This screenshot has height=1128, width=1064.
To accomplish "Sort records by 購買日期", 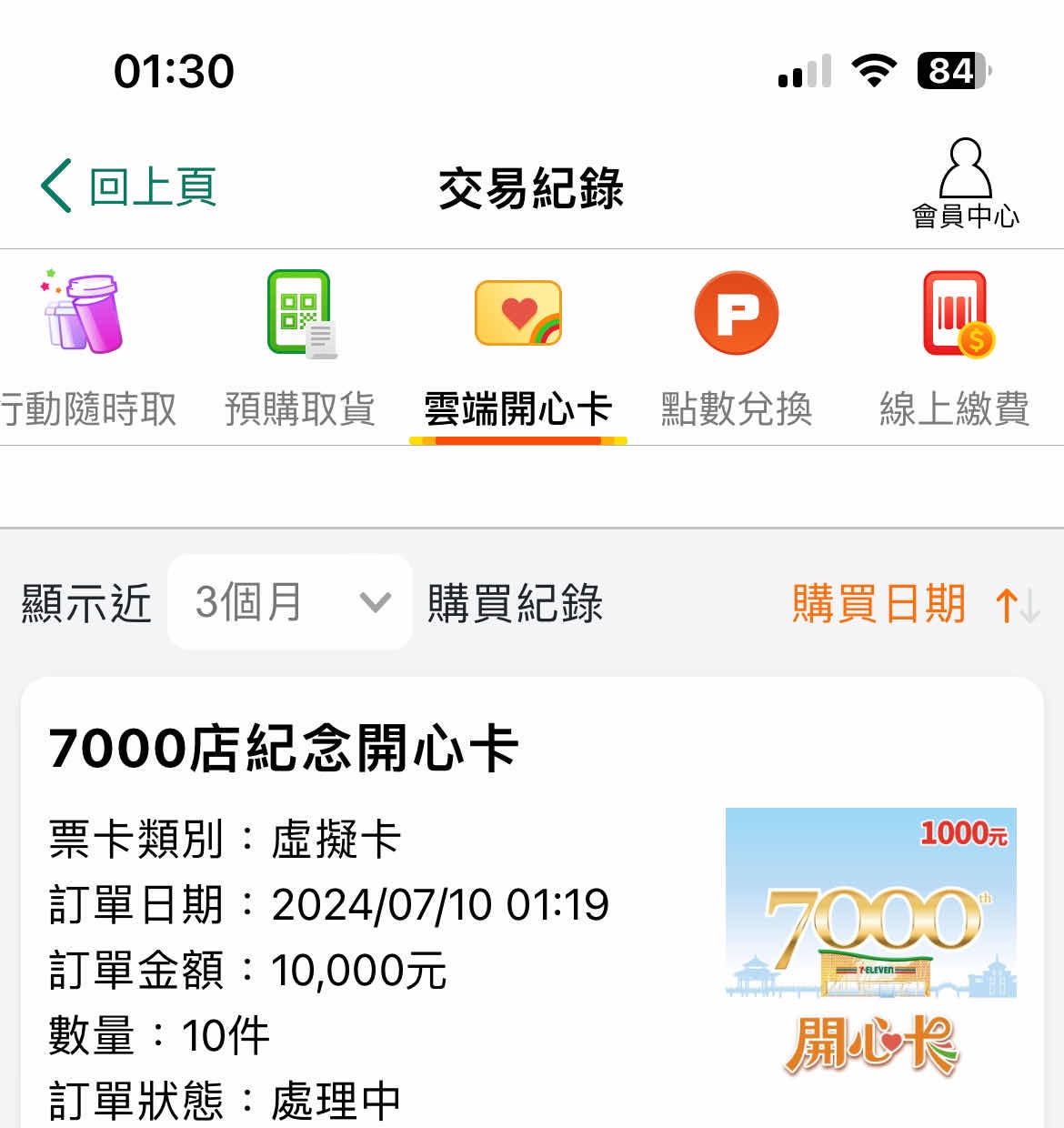I will tap(914, 604).
